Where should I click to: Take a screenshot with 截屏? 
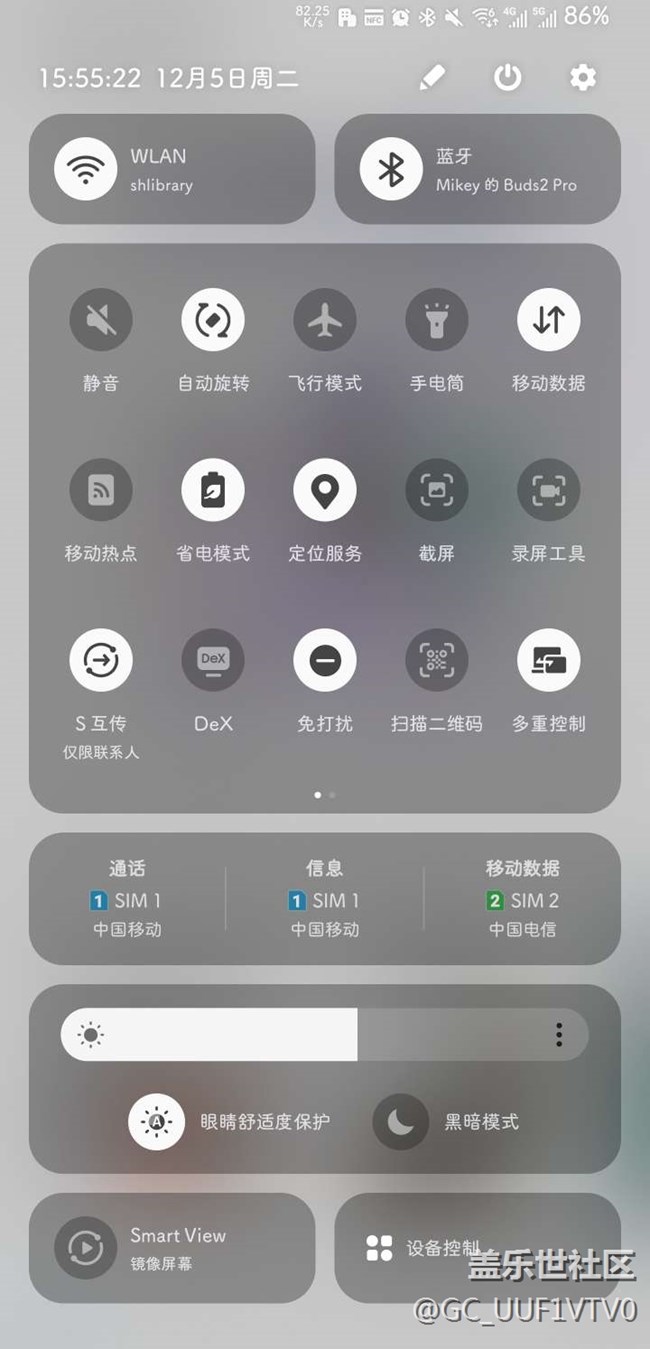(437, 490)
